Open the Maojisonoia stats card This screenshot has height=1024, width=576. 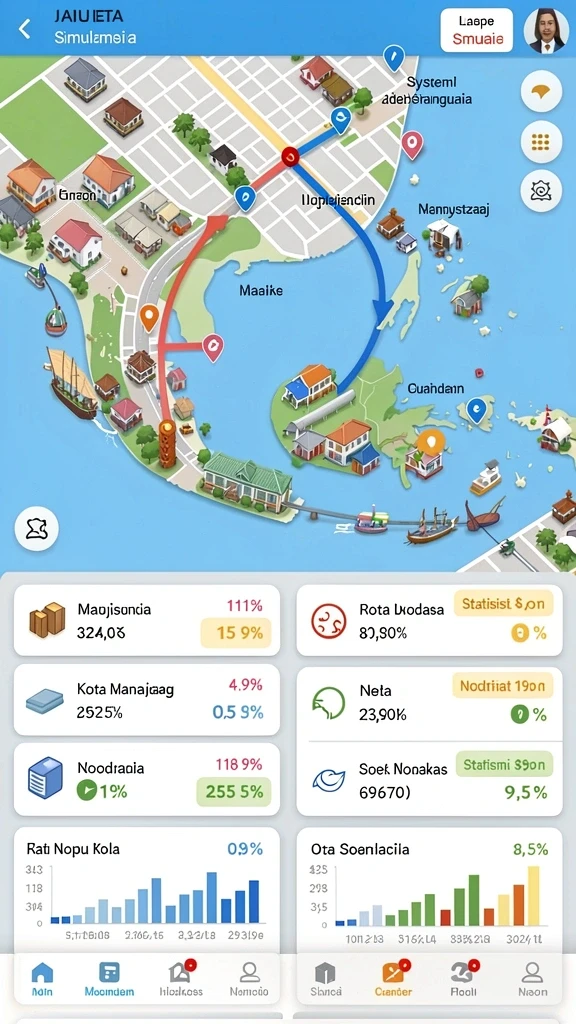point(147,620)
